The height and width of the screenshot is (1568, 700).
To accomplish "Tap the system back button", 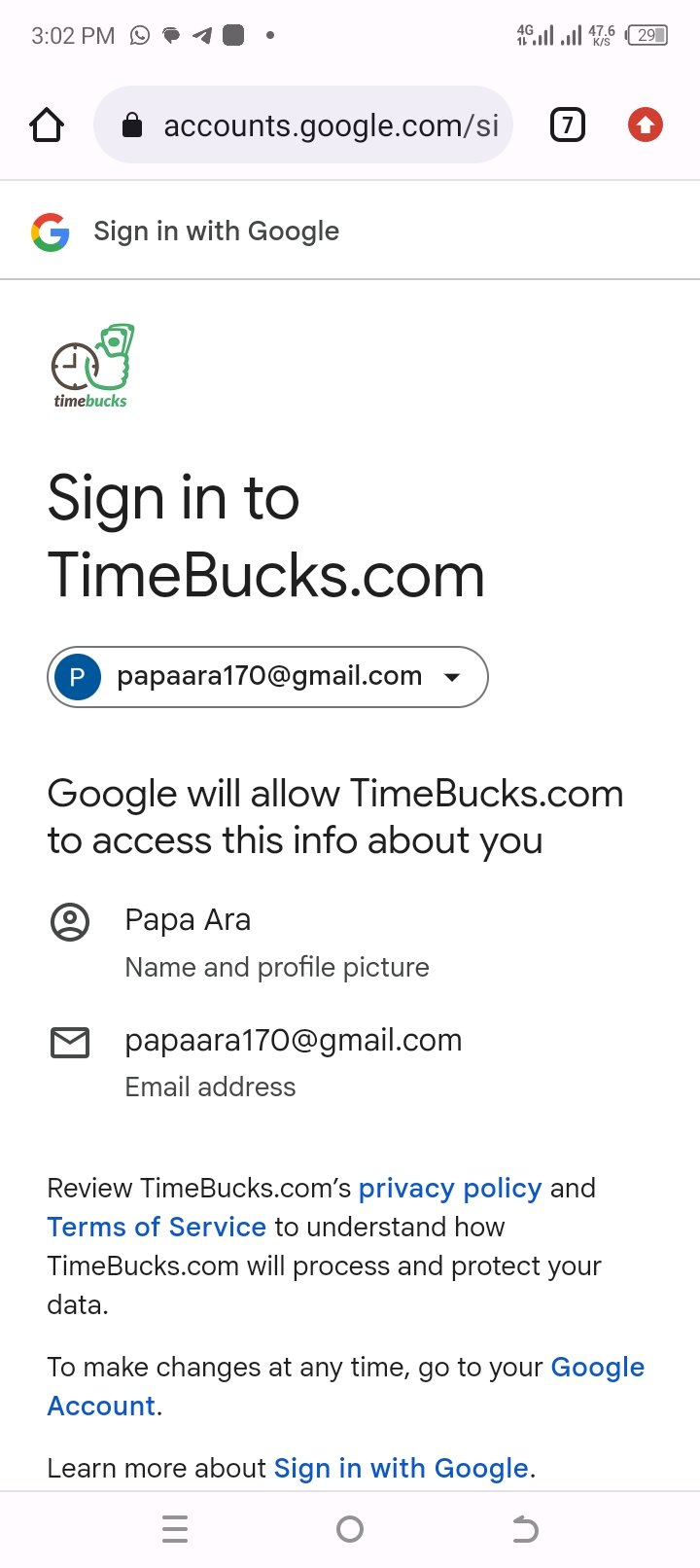I will point(525,1530).
